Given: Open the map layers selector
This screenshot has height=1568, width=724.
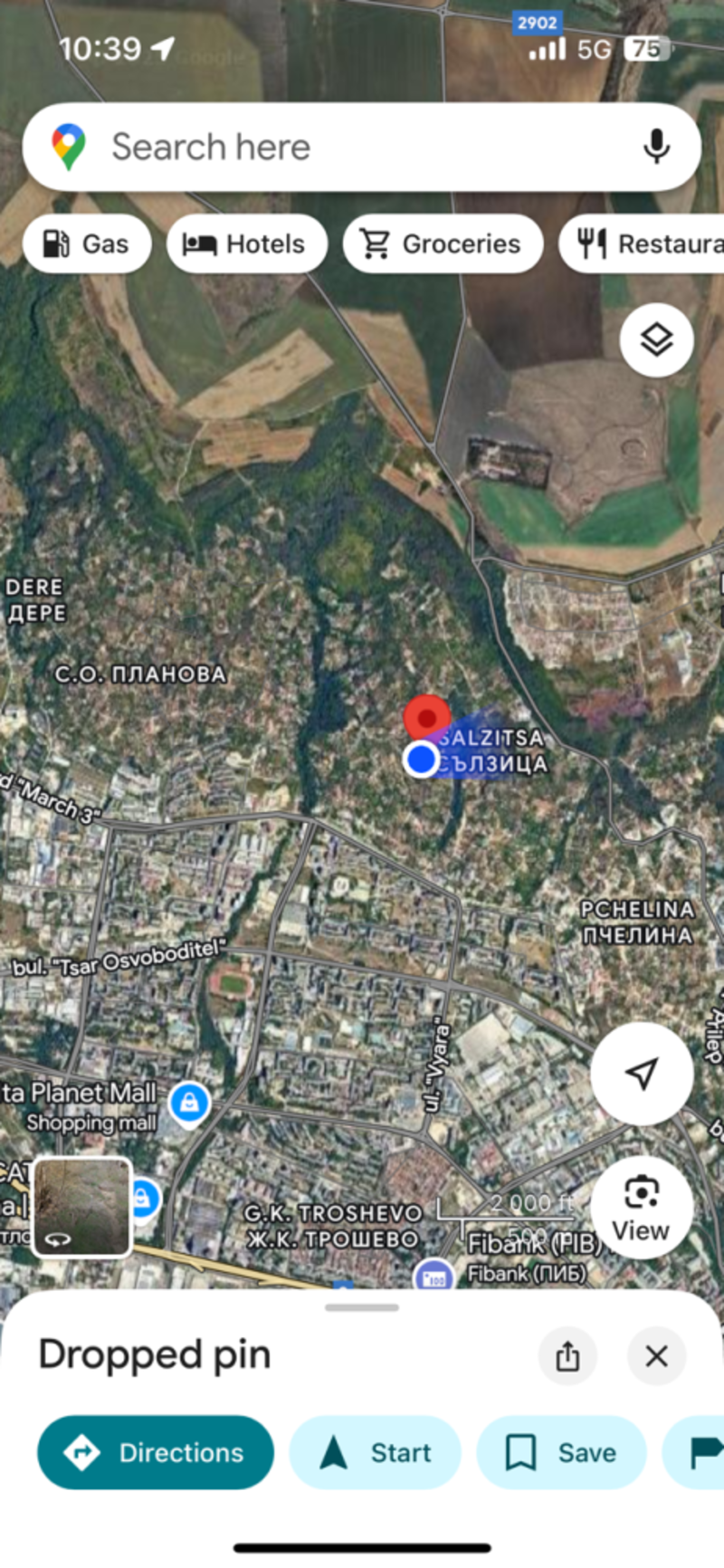Looking at the screenshot, I should [x=656, y=339].
